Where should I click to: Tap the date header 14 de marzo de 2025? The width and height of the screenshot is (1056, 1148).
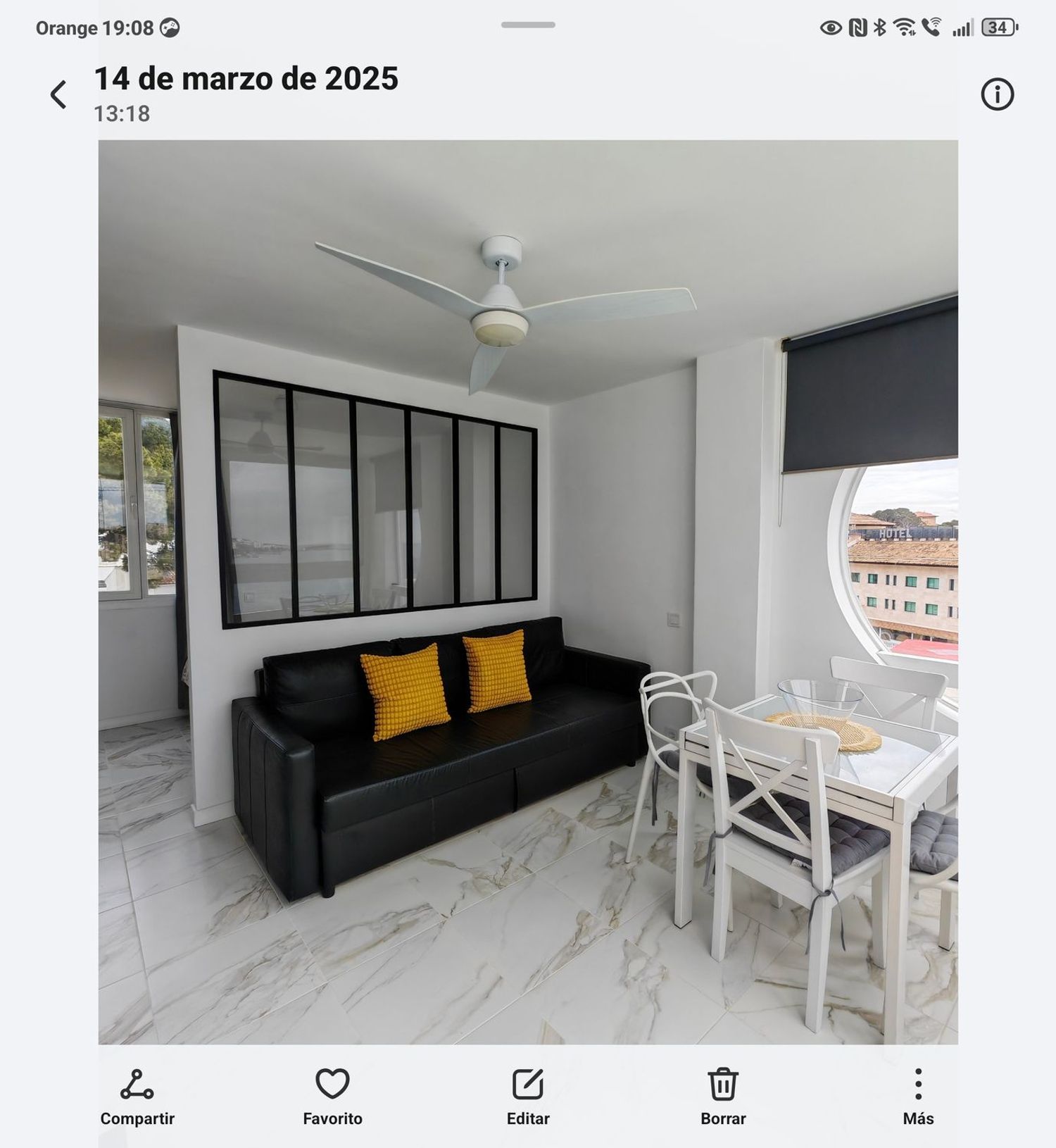[x=246, y=81]
